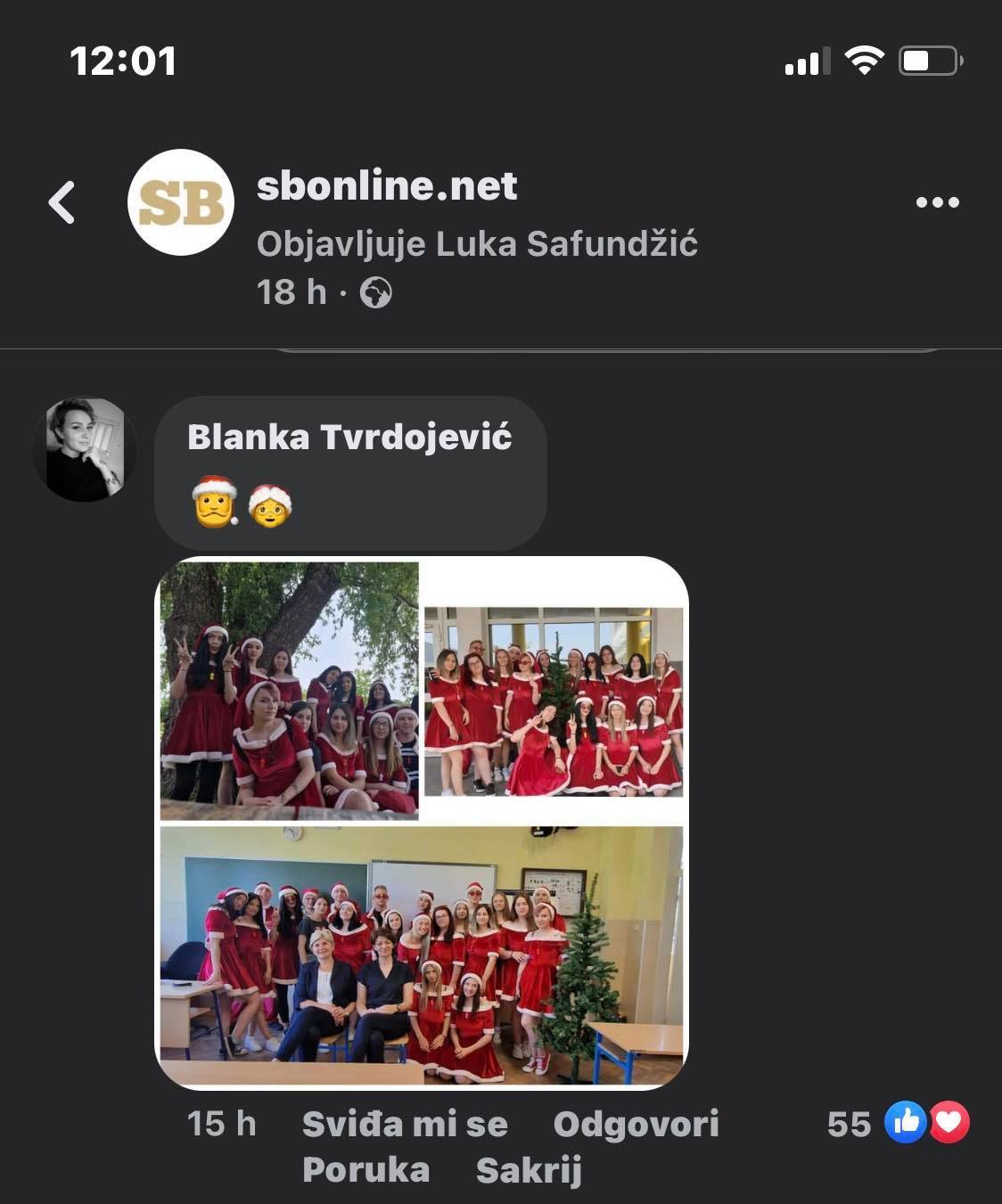1002x1204 pixels.
Task: Reply to the comment via Odgovori
Action: [x=636, y=1124]
